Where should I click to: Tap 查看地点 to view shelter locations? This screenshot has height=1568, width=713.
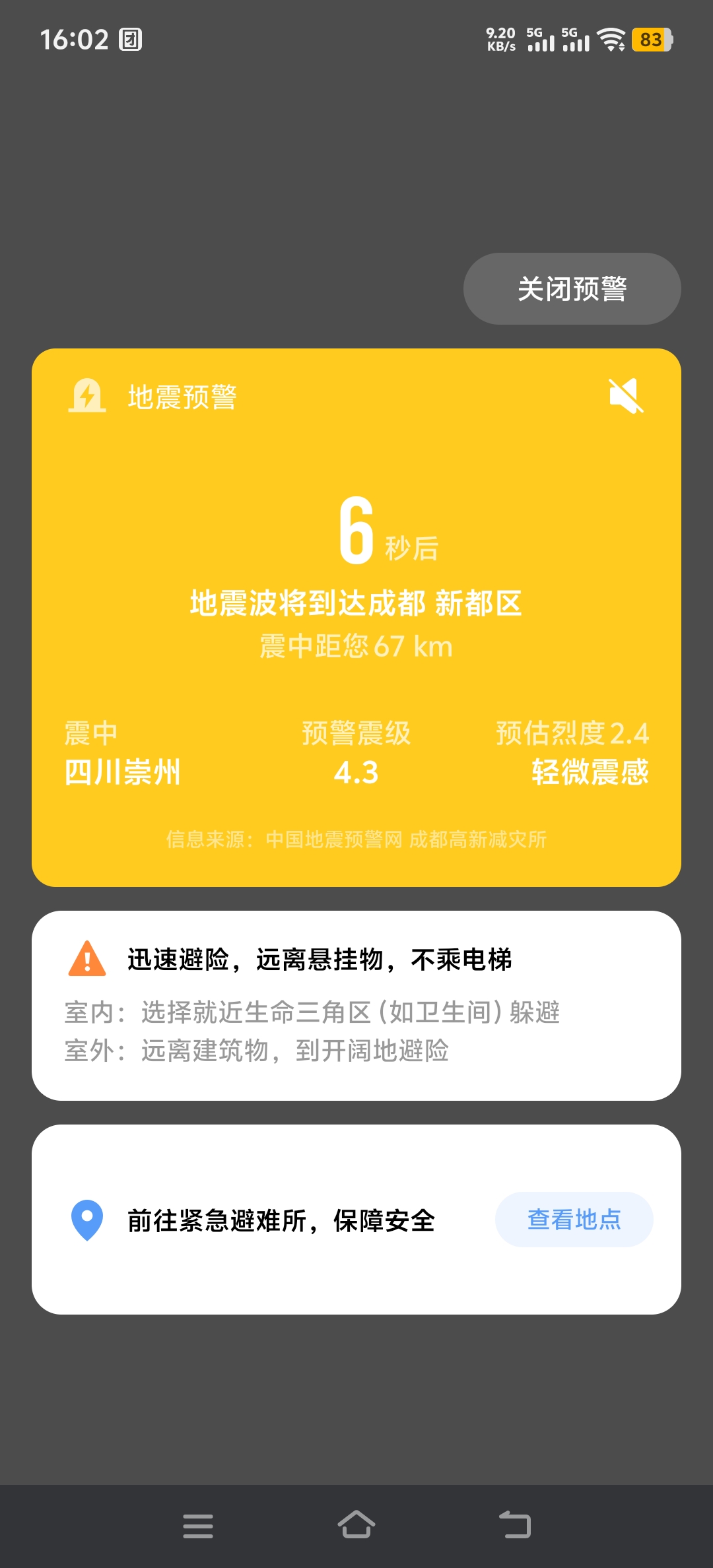[x=574, y=1220]
